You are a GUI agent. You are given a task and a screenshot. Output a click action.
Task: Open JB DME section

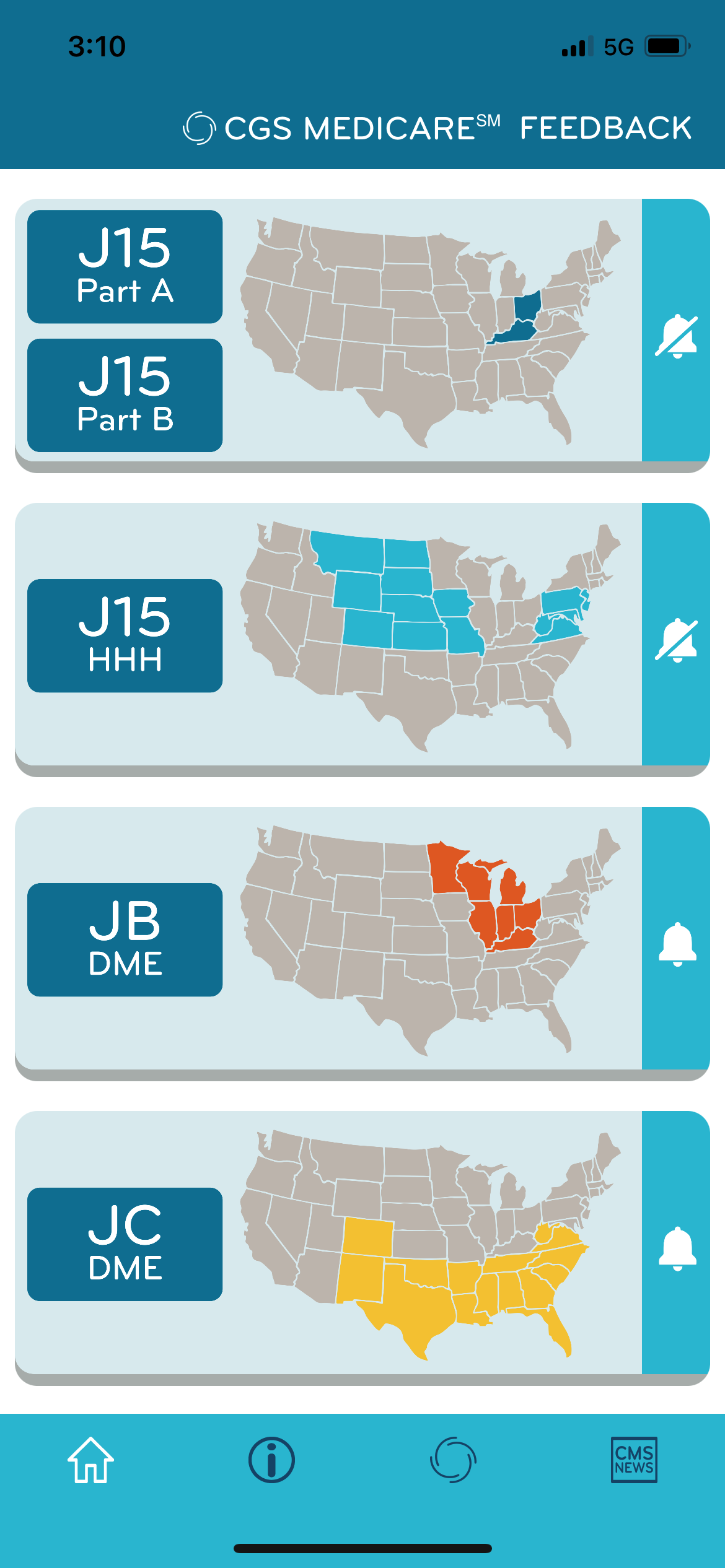(x=125, y=939)
